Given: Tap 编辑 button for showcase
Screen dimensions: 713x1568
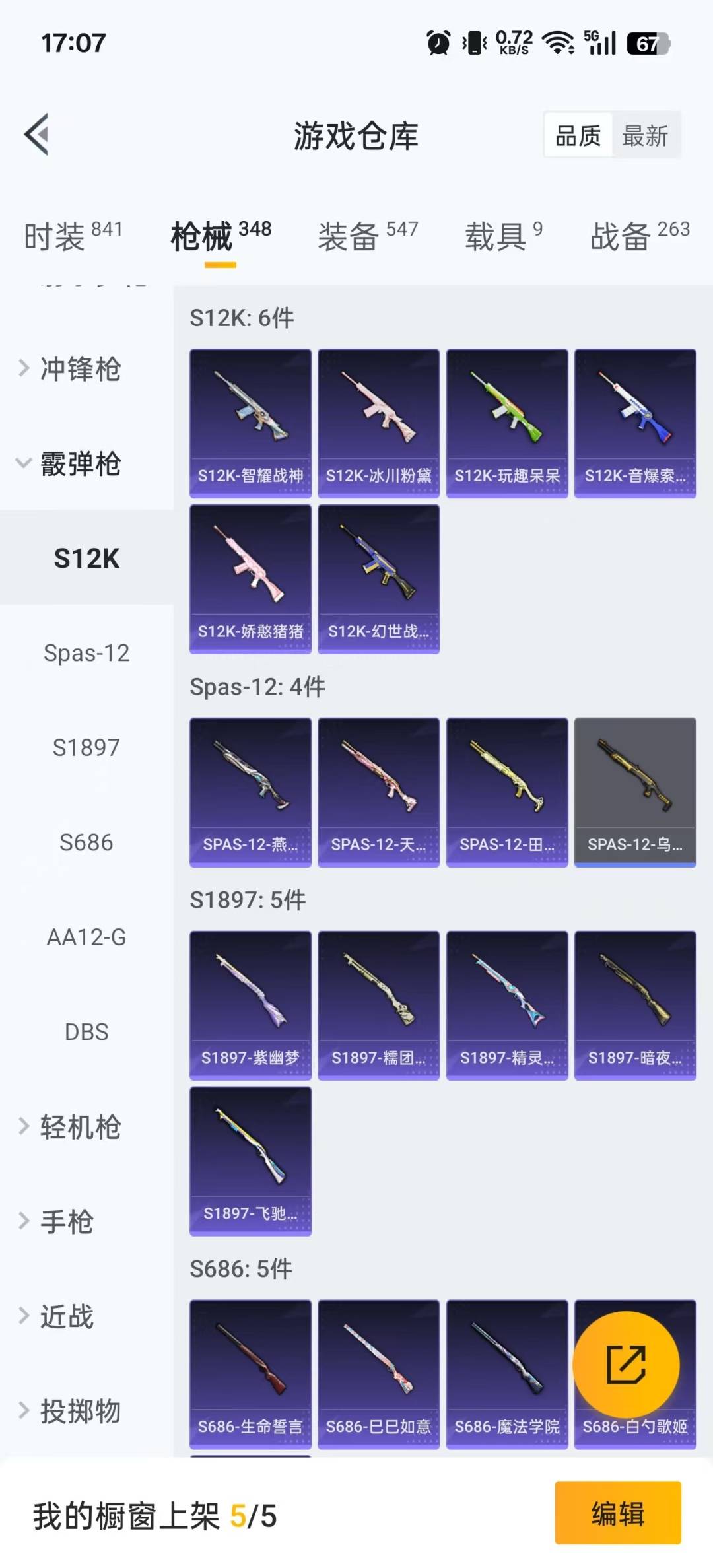Looking at the screenshot, I should pyautogui.click(x=617, y=1513).
